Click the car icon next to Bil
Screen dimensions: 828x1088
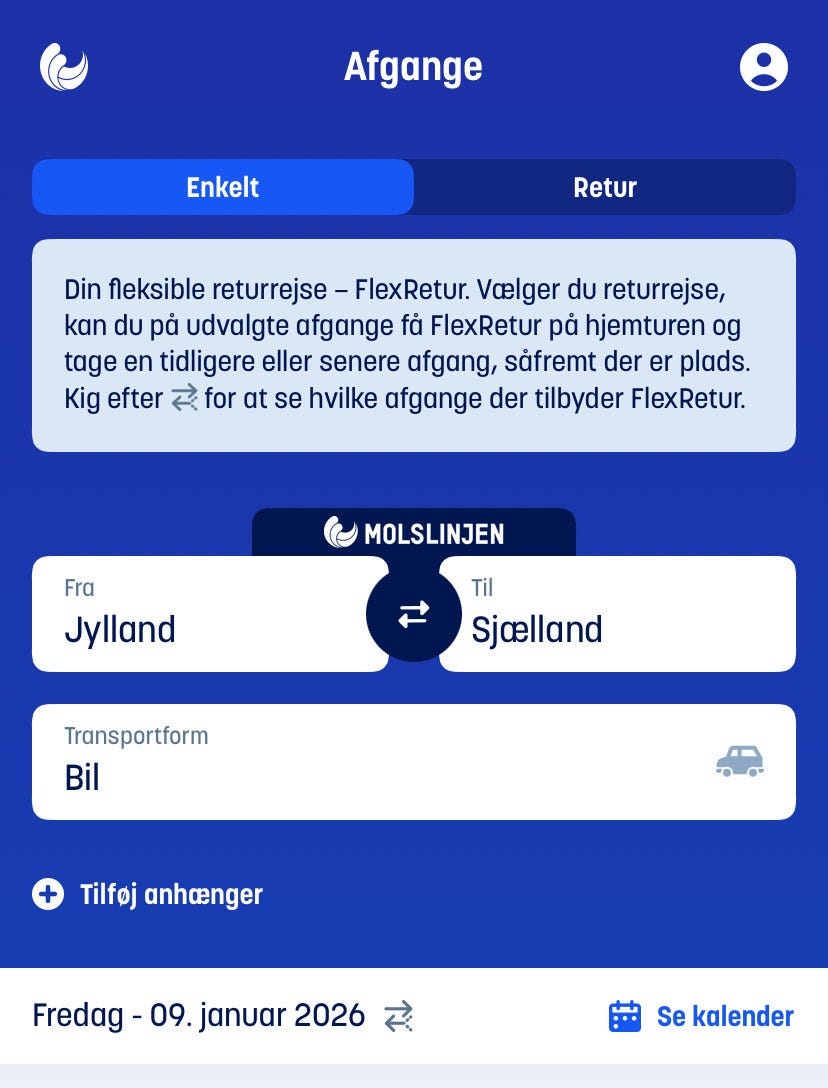click(739, 762)
